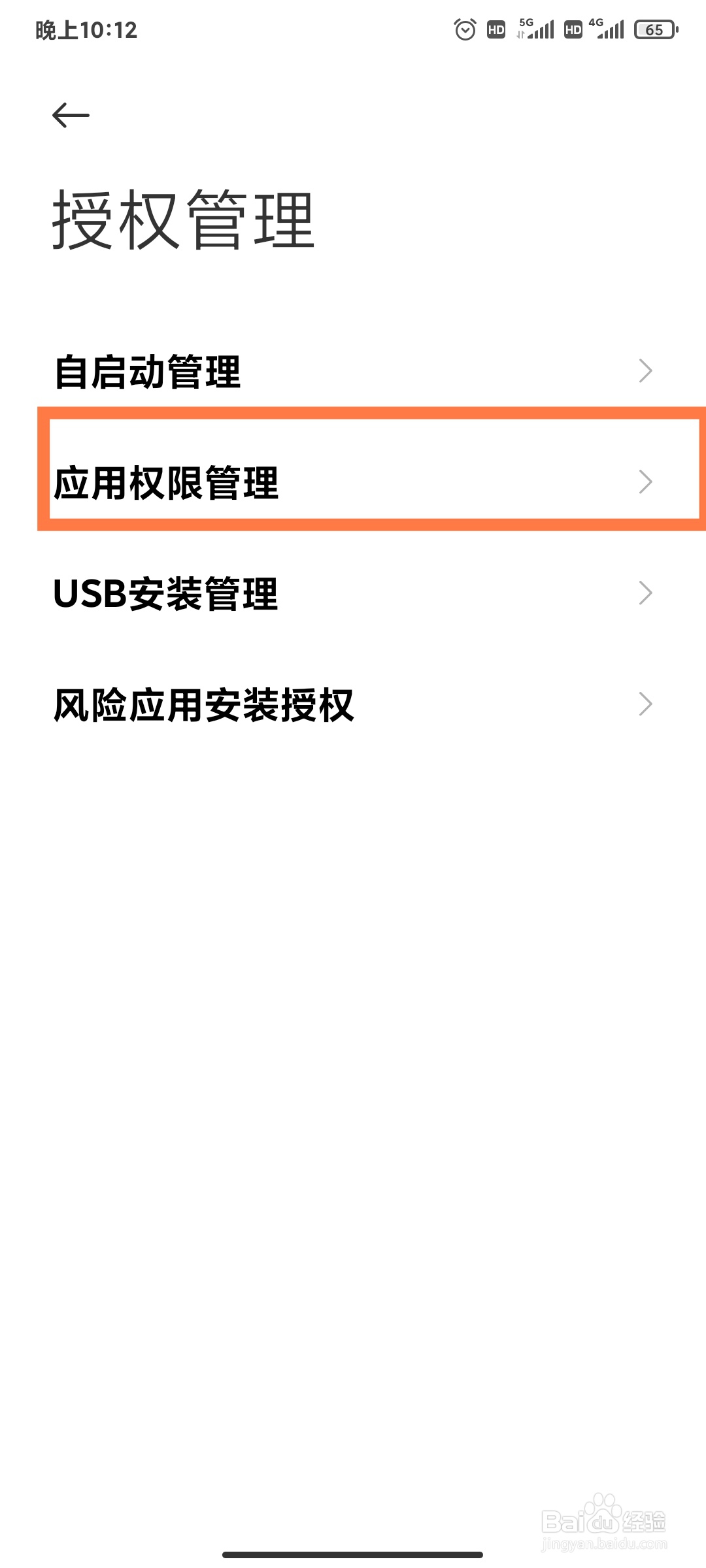Screen dimensions: 706x1568
Task: Tap the clock showing 晚上10:12
Action: click(x=85, y=30)
